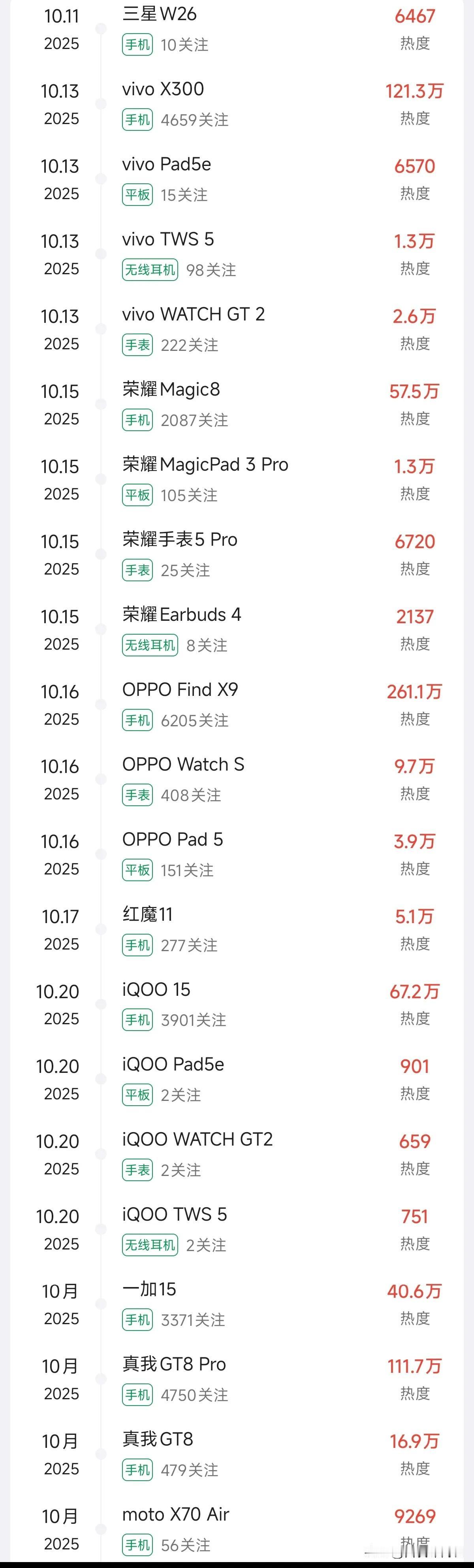This screenshot has width=474, height=1568.
Task: View OPPO Watch S details
Action: click(x=237, y=778)
